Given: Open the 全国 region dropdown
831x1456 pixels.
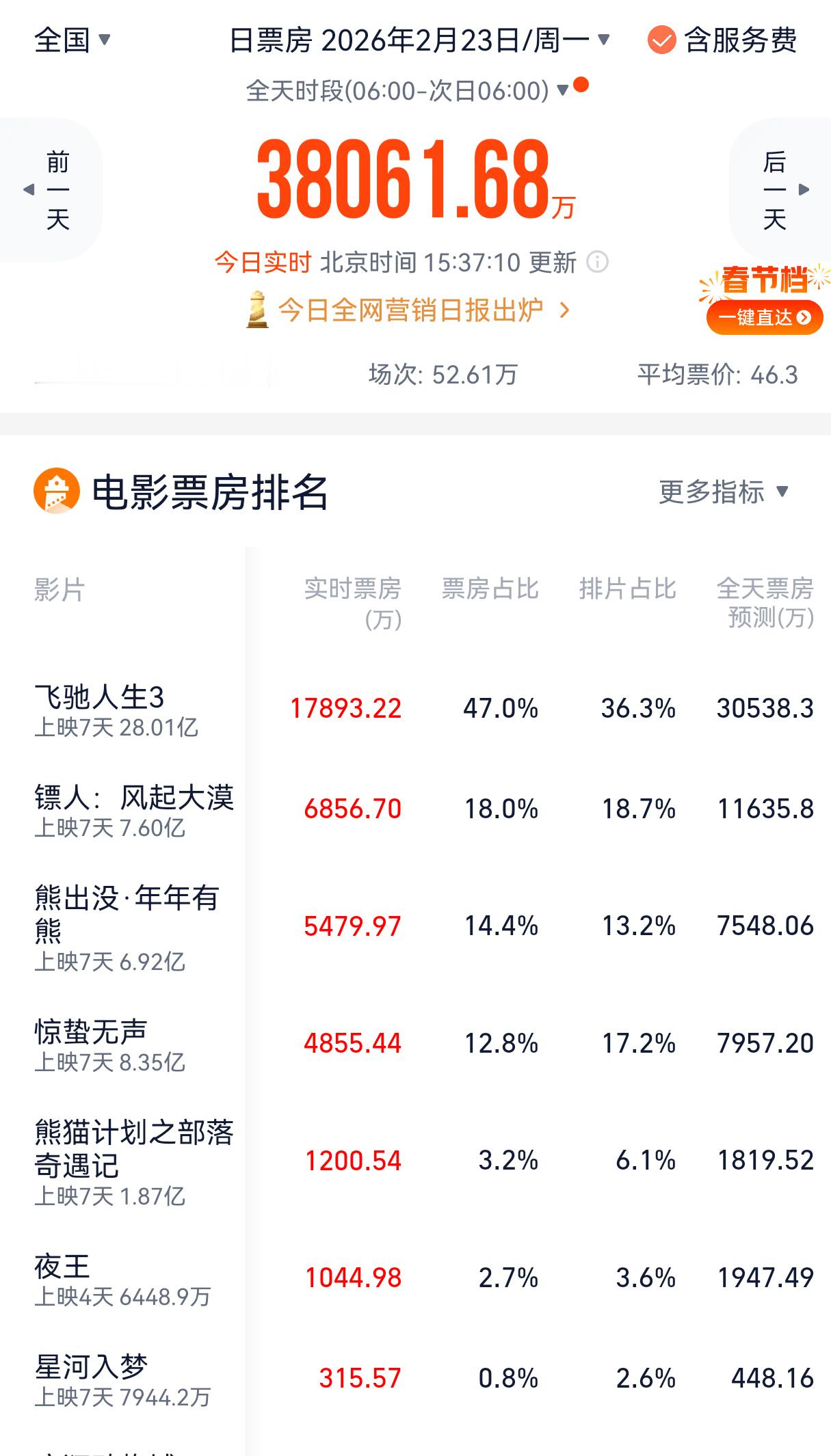Looking at the screenshot, I should [x=70, y=40].
